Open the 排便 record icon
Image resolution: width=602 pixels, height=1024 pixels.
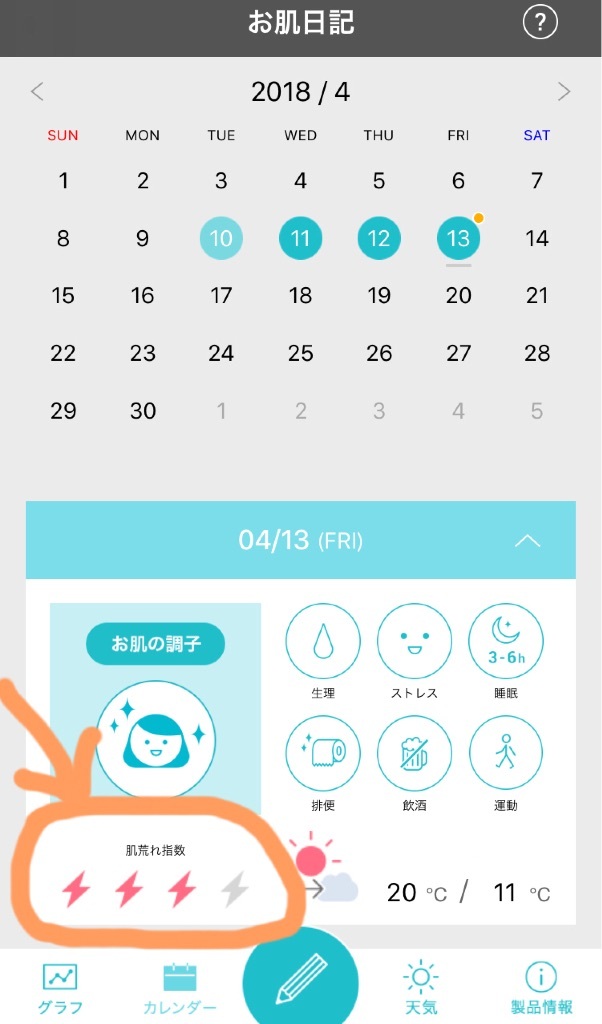[322, 754]
